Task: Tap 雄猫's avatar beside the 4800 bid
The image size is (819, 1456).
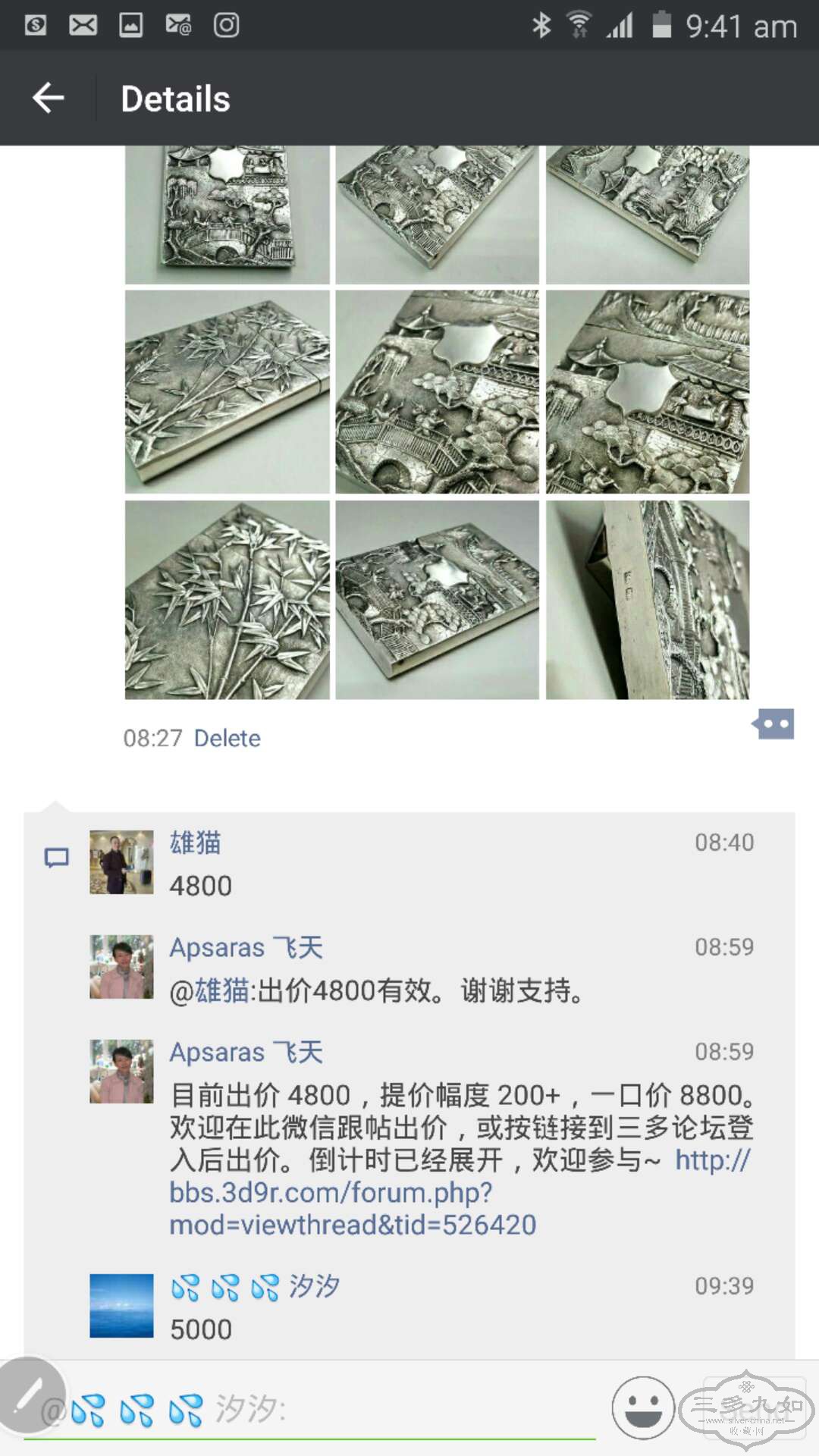Action: (121, 862)
